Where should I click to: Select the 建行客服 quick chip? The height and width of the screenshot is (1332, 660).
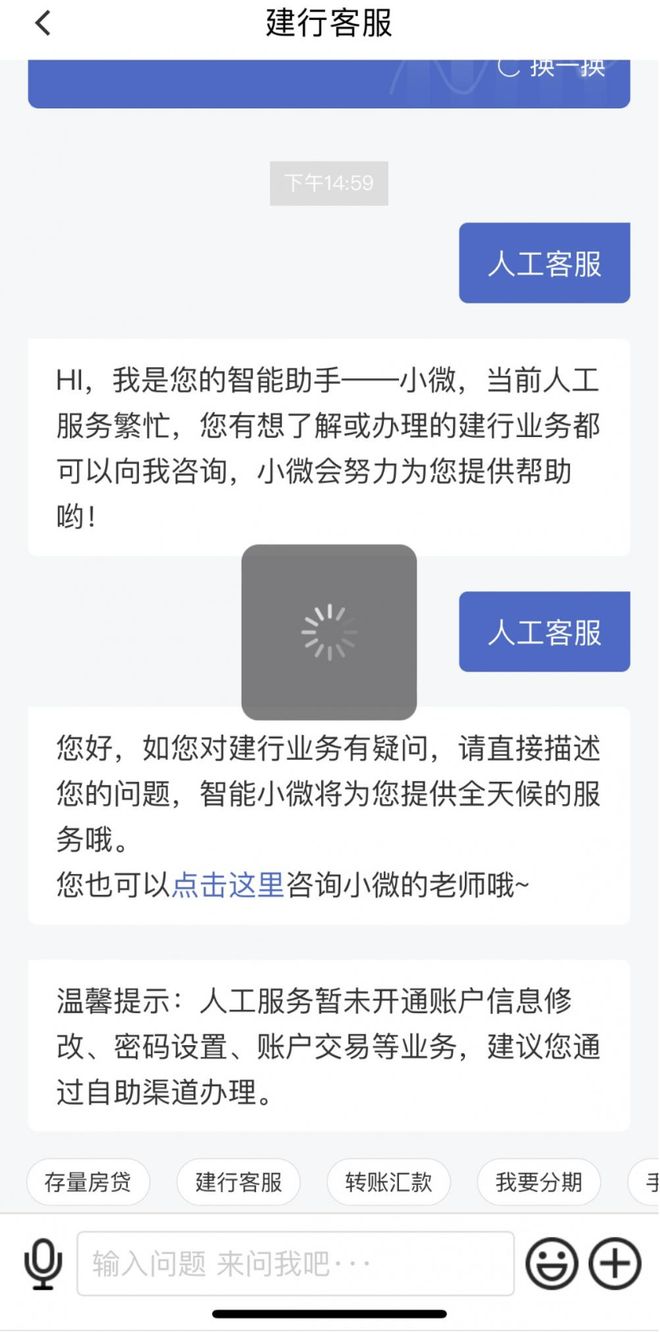point(239,1182)
